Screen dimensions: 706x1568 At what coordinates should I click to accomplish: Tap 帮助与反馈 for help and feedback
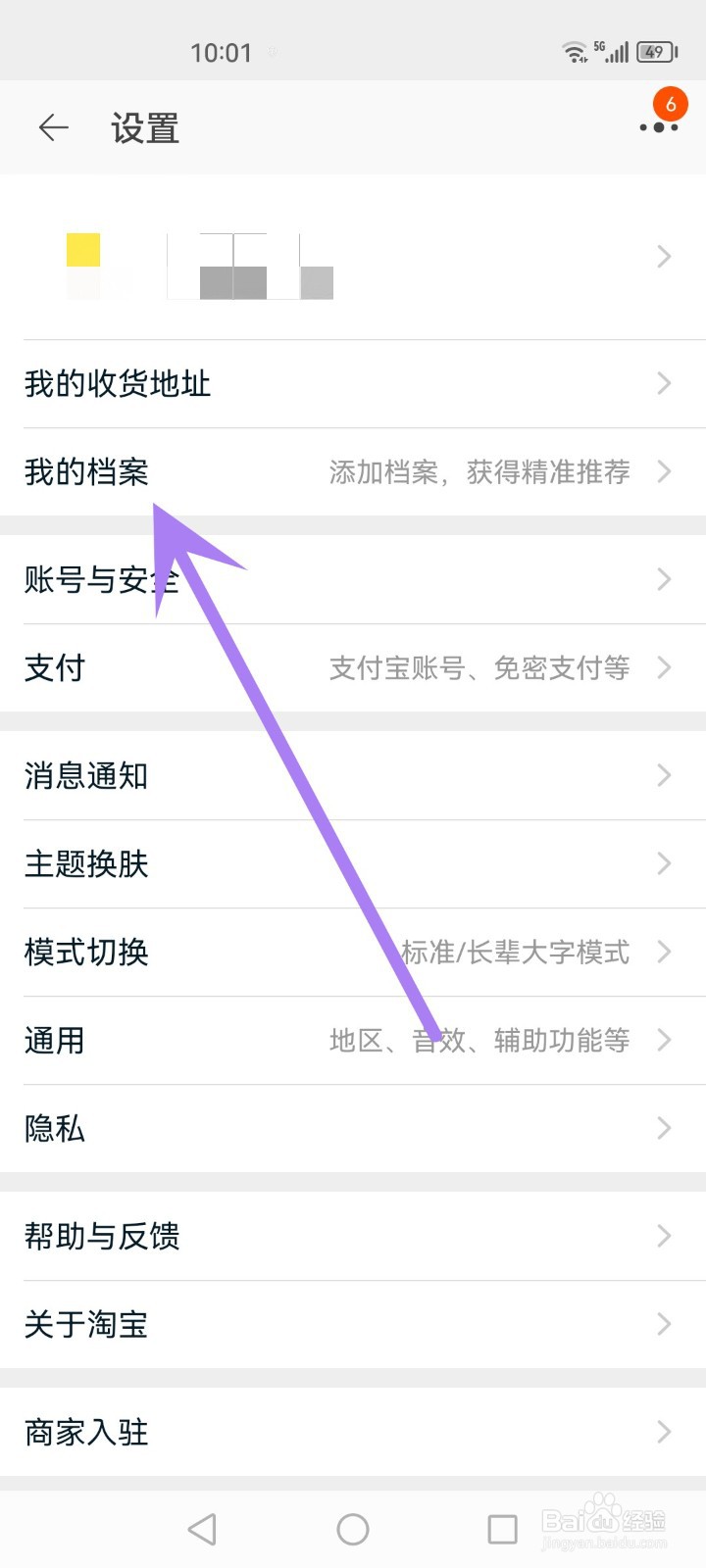[x=353, y=1236]
